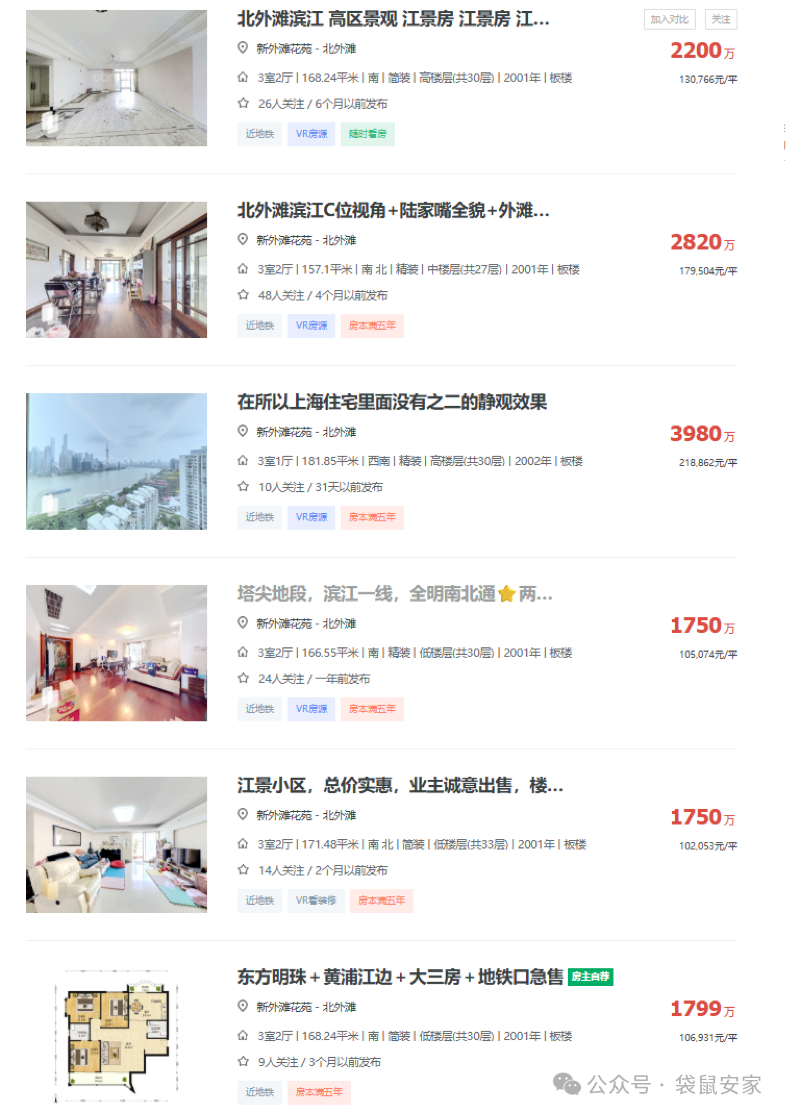View the listing 在所以上海住宅里面没有之二的静观效果
This screenshot has height=1115, width=786.
coord(392,402)
